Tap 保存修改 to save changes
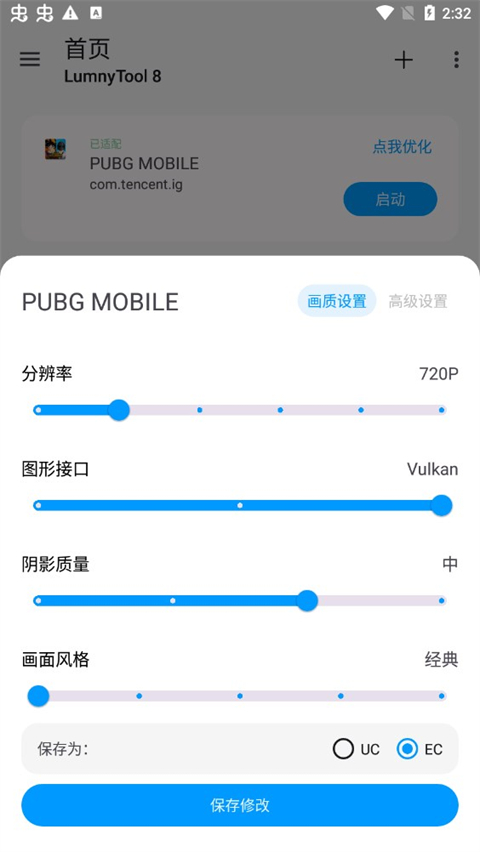 coord(240,805)
